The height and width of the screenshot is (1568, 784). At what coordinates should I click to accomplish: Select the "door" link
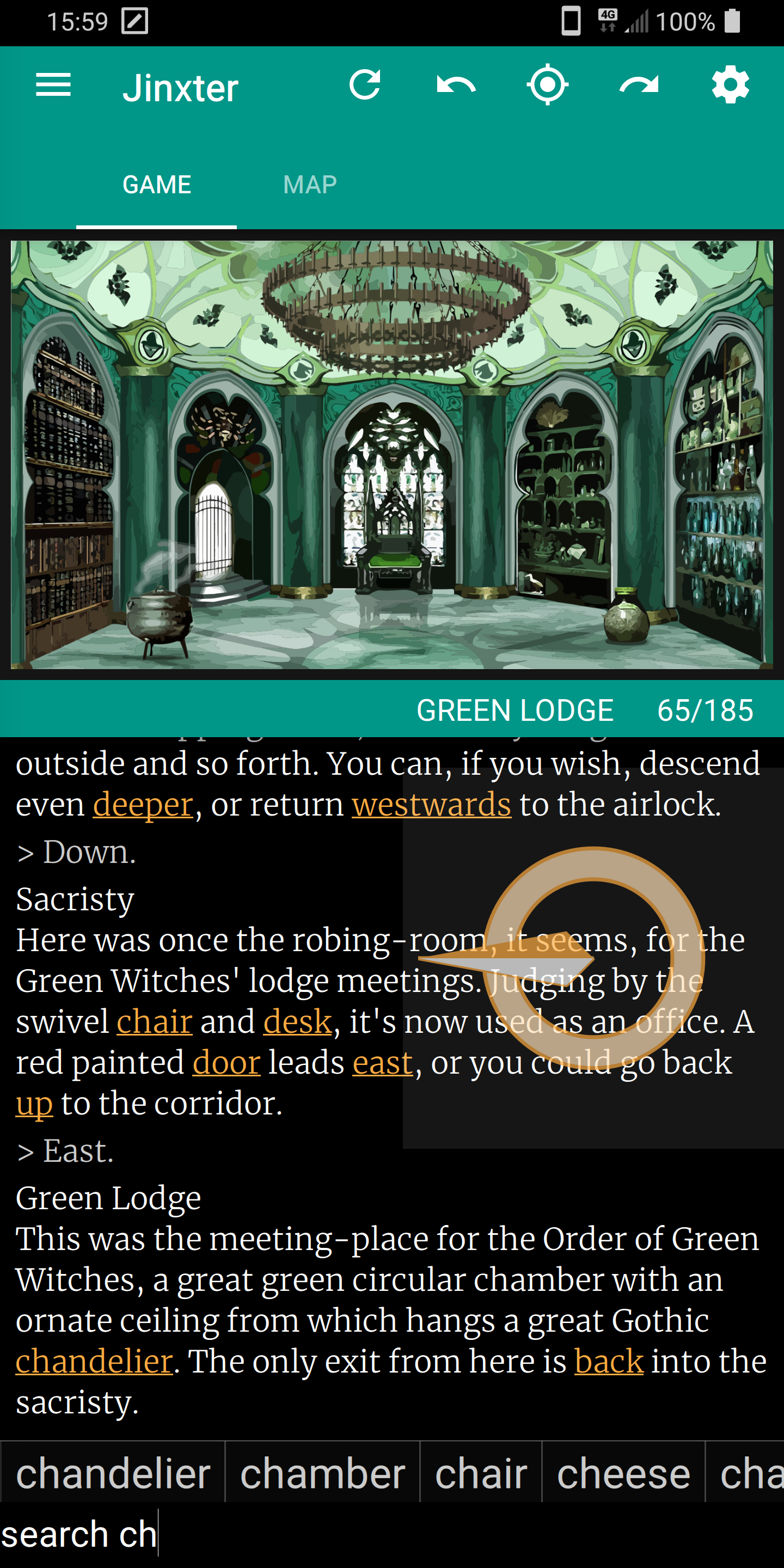[x=226, y=1063]
